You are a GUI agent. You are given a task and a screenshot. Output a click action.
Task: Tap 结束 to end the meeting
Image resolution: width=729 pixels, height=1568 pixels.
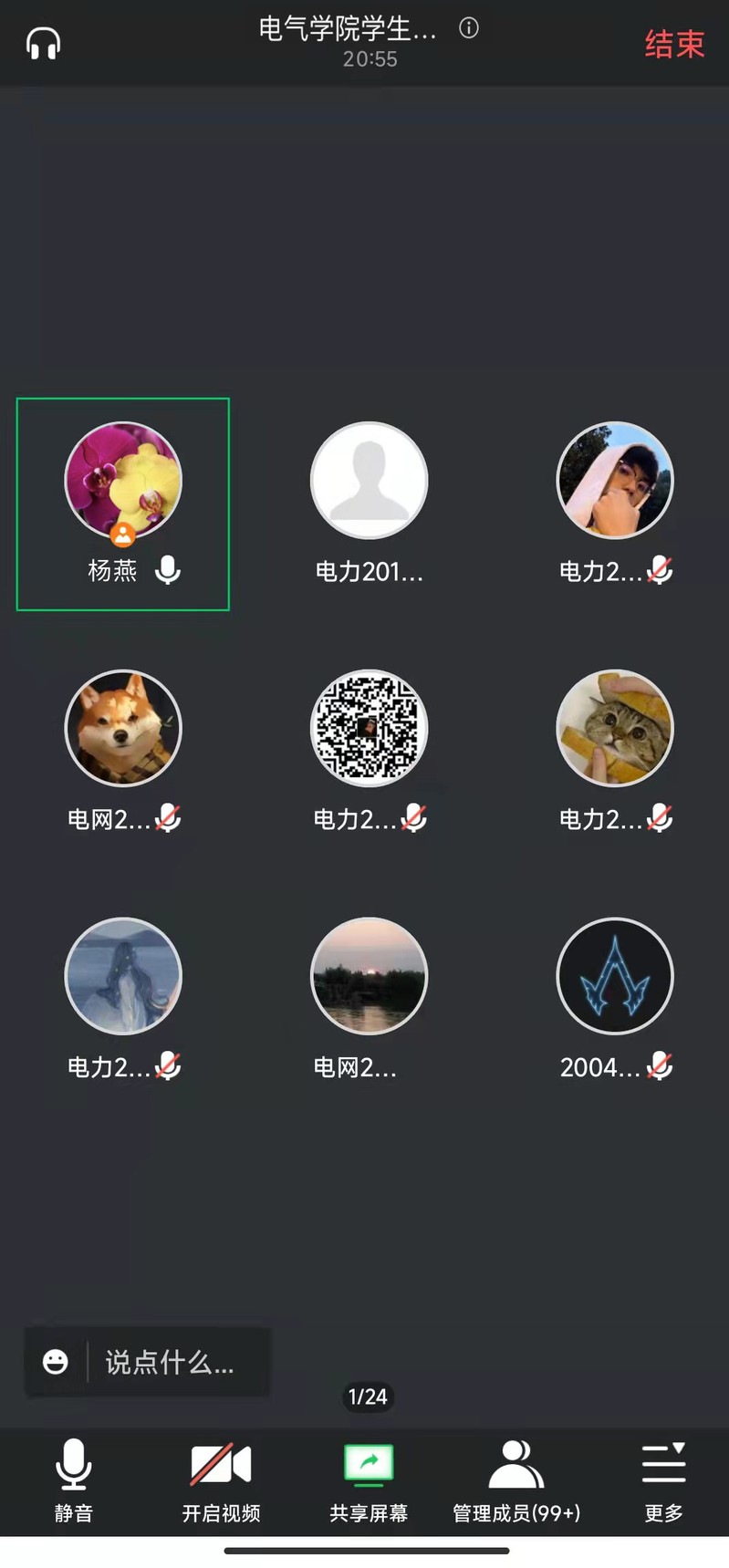pos(674,44)
